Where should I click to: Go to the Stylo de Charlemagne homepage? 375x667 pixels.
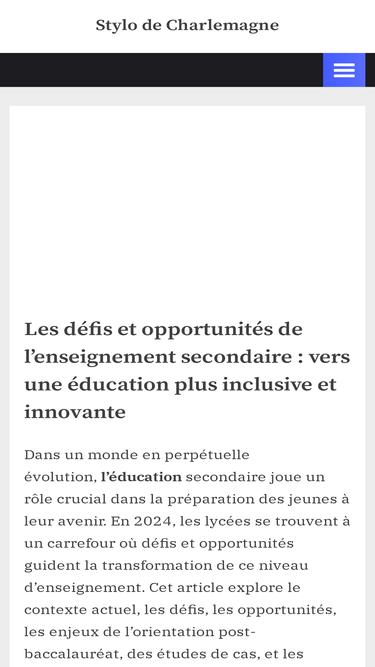pos(187,26)
